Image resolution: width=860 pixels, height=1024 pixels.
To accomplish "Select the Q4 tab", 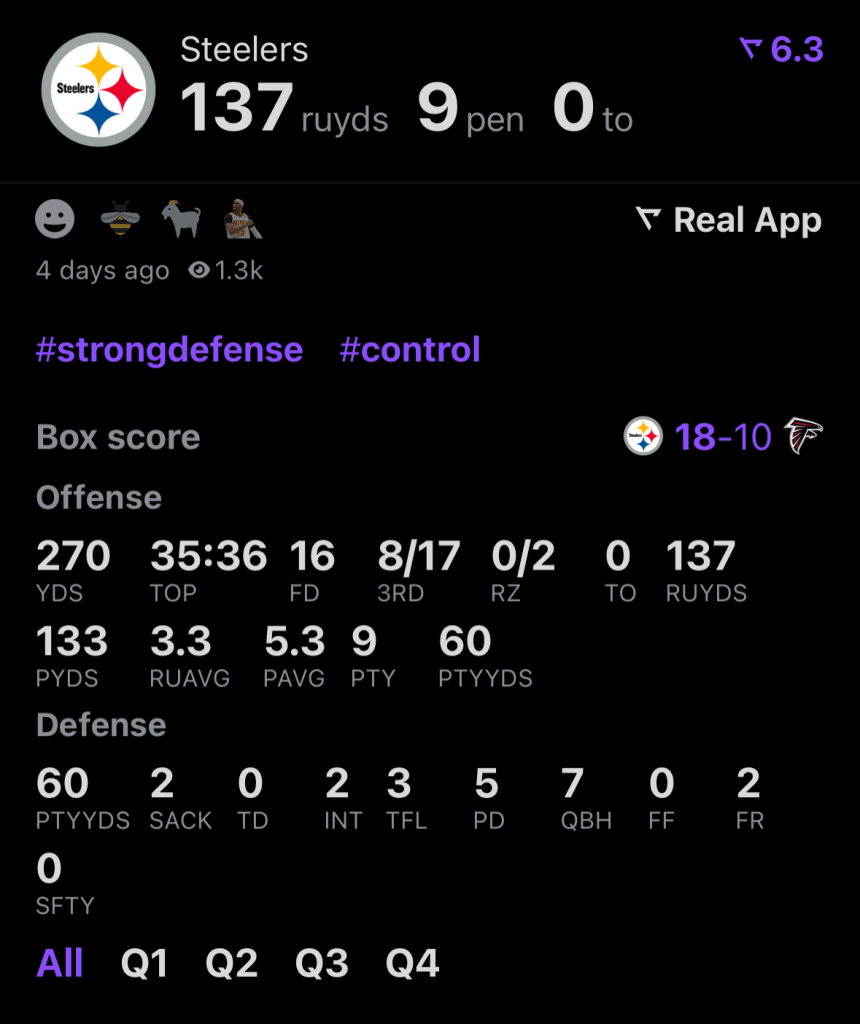I will [x=413, y=964].
